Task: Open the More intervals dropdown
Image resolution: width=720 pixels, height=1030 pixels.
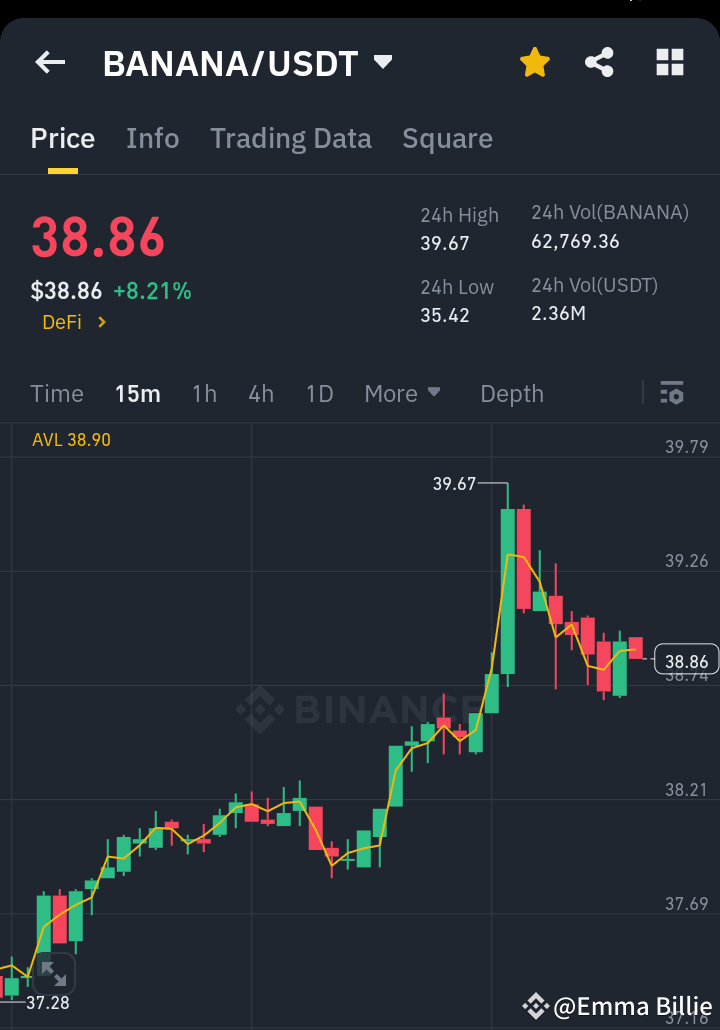Action: tap(402, 393)
